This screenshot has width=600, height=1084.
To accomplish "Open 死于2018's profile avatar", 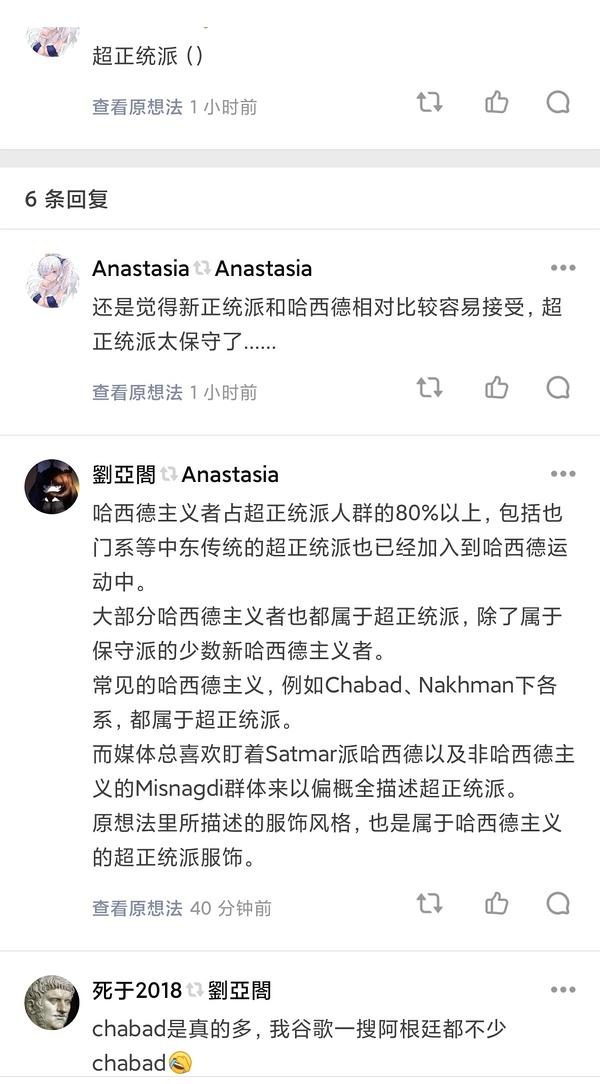I will click(x=51, y=1002).
